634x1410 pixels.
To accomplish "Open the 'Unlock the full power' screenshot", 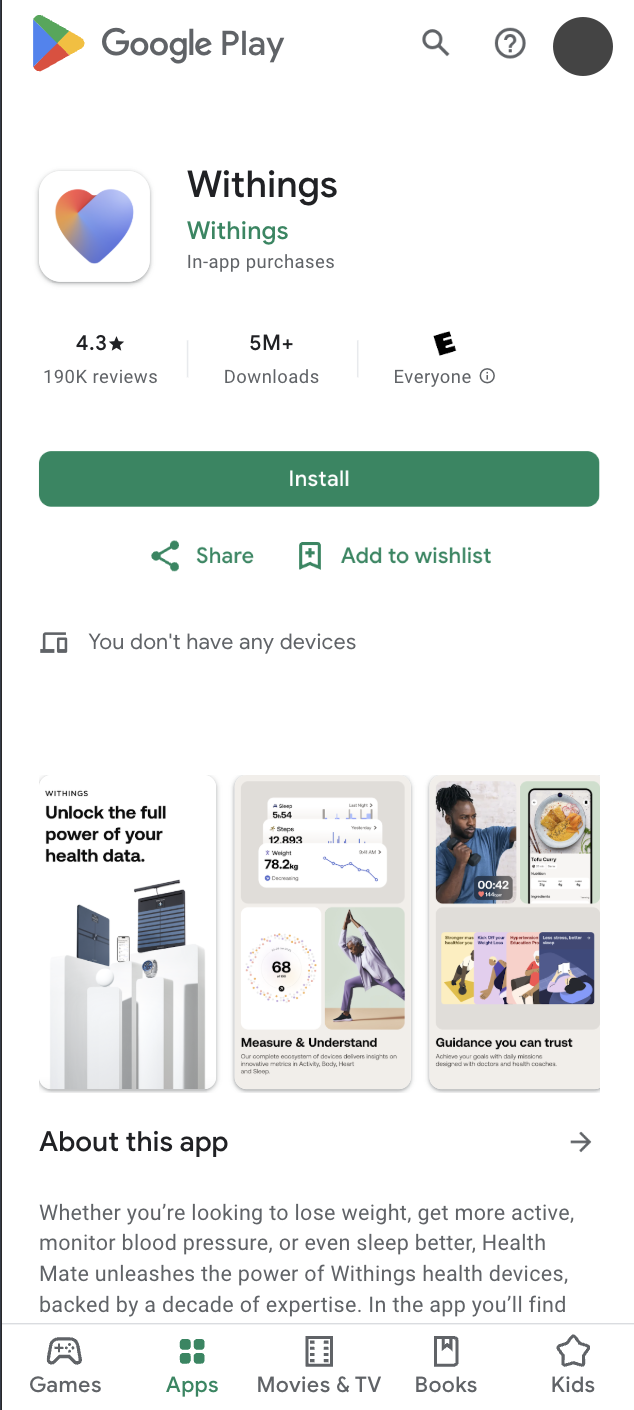I will pos(128,932).
